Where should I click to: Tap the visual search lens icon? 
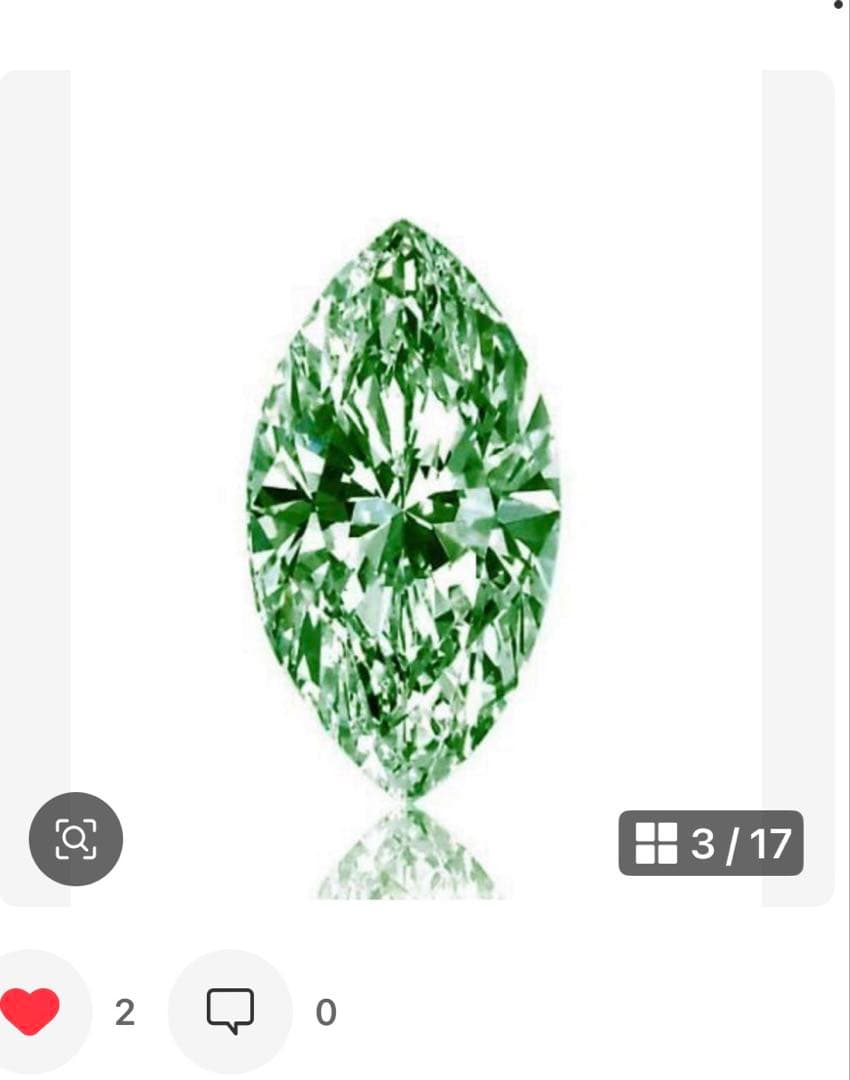point(76,839)
